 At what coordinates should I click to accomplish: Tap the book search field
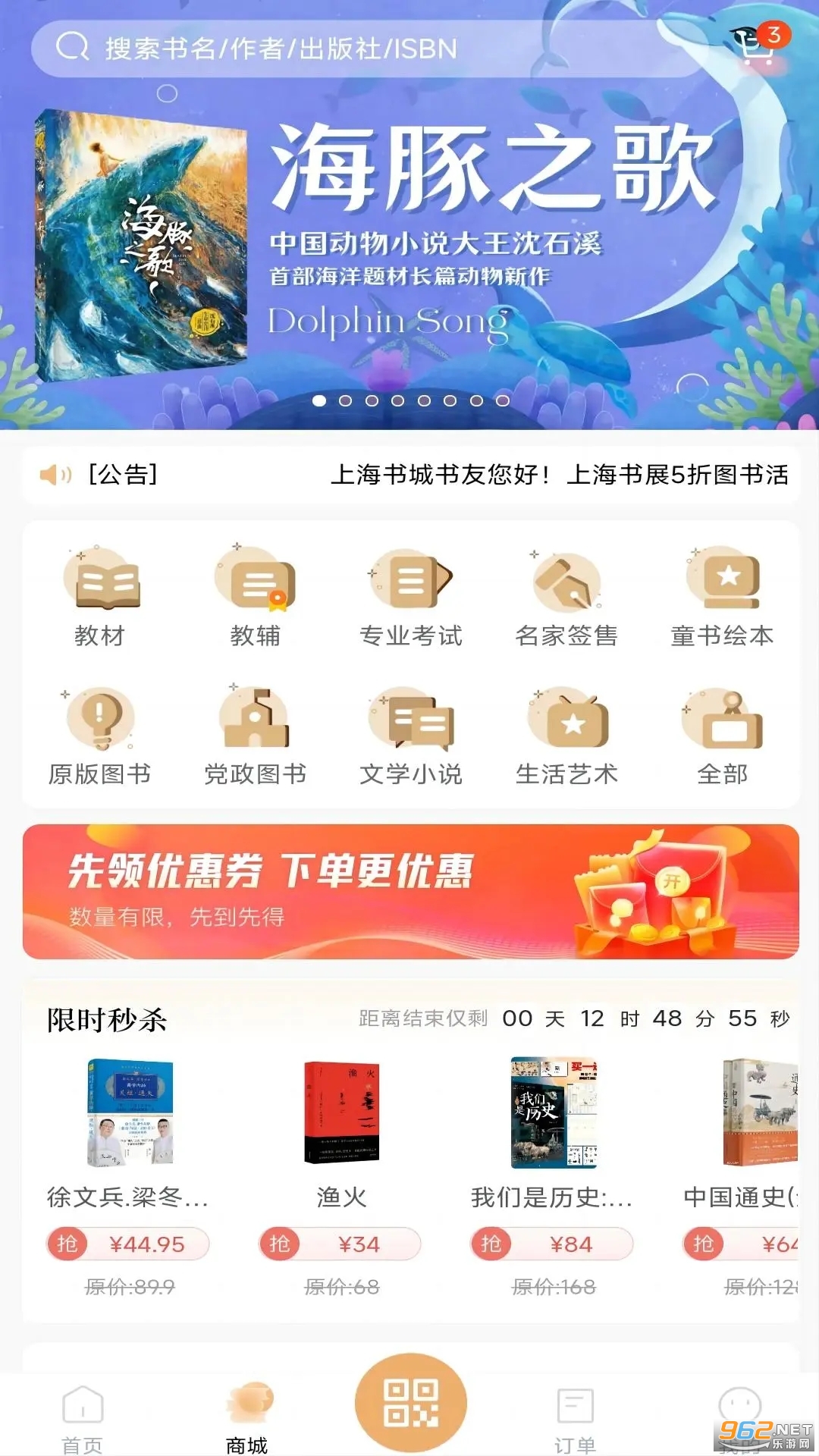point(364,49)
